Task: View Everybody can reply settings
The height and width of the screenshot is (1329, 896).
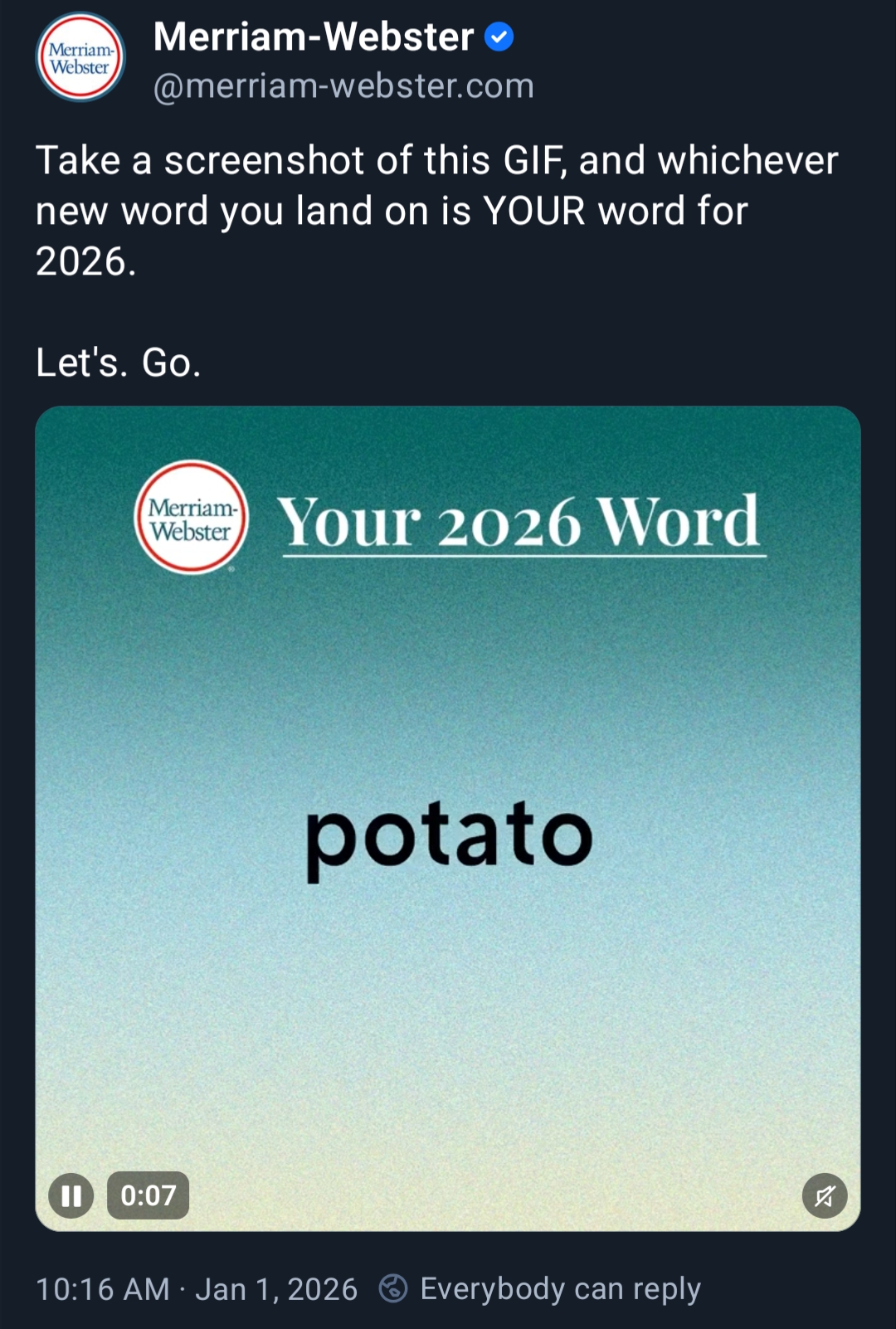Action: [x=541, y=1288]
